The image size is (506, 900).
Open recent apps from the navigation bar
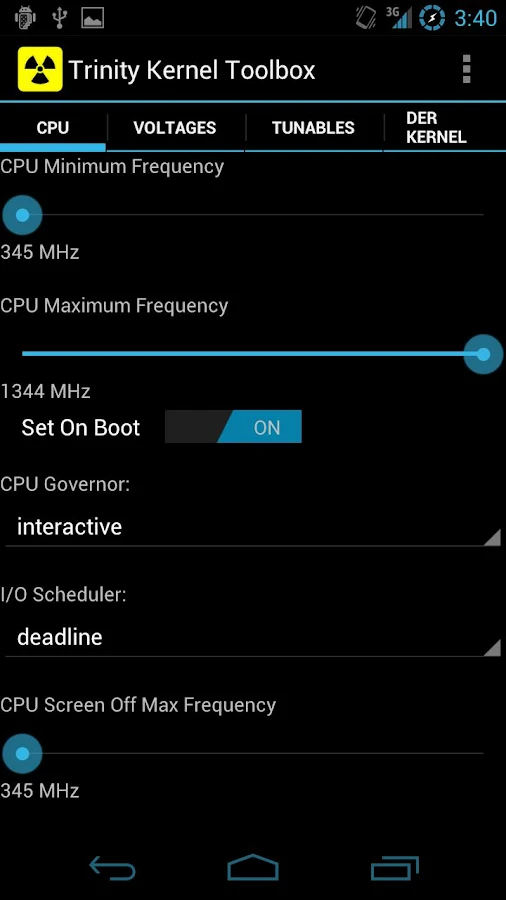(394, 867)
